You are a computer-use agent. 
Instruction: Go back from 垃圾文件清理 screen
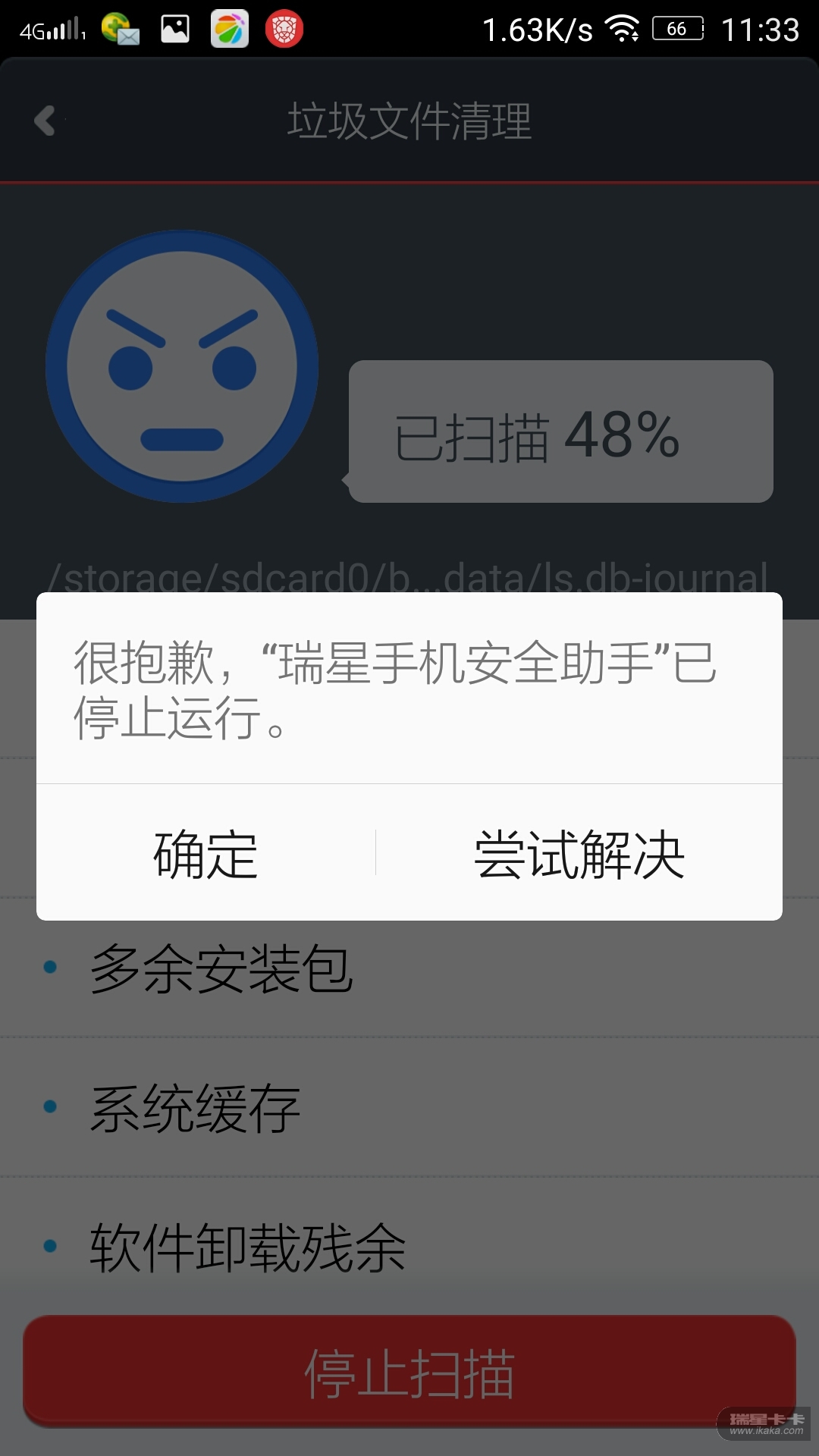(45, 121)
